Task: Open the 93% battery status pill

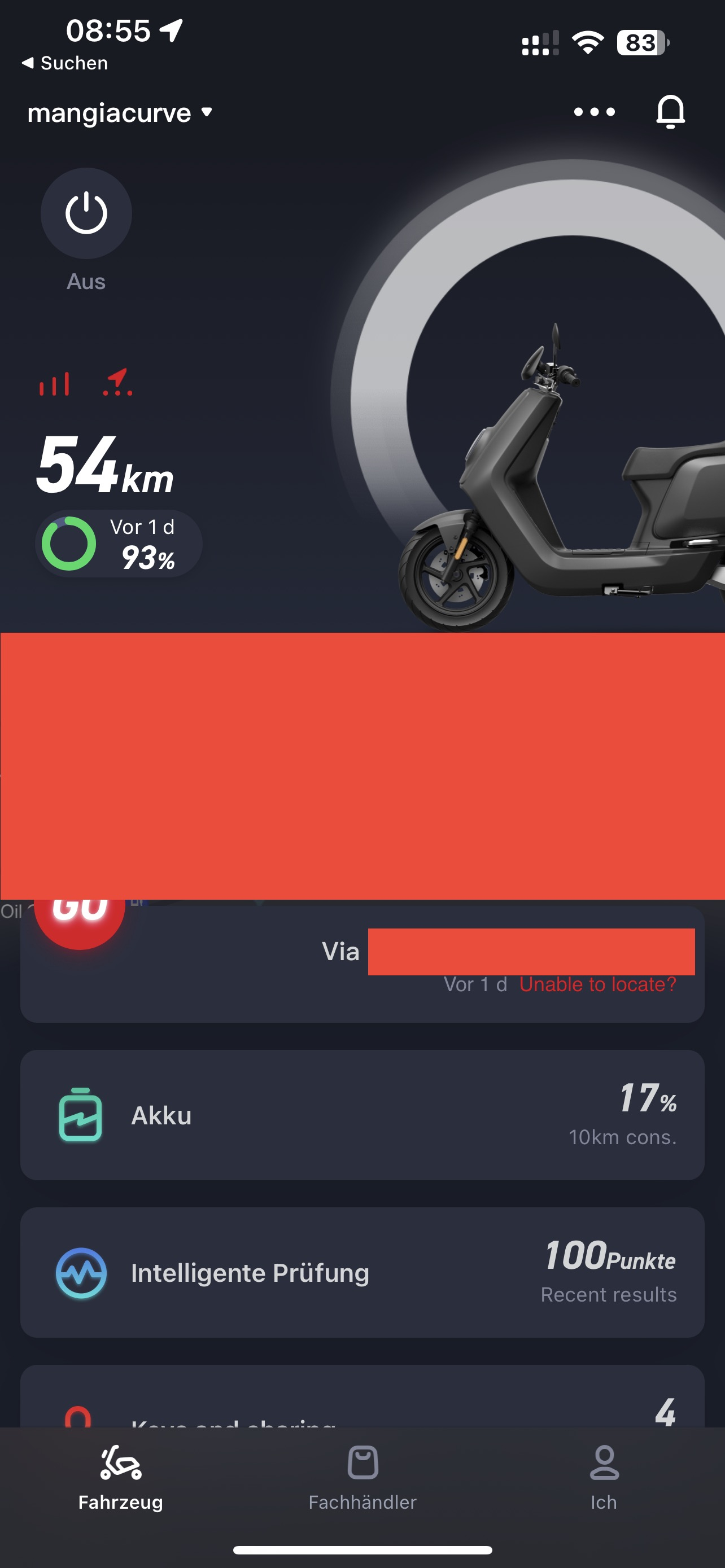Action: pos(119,544)
